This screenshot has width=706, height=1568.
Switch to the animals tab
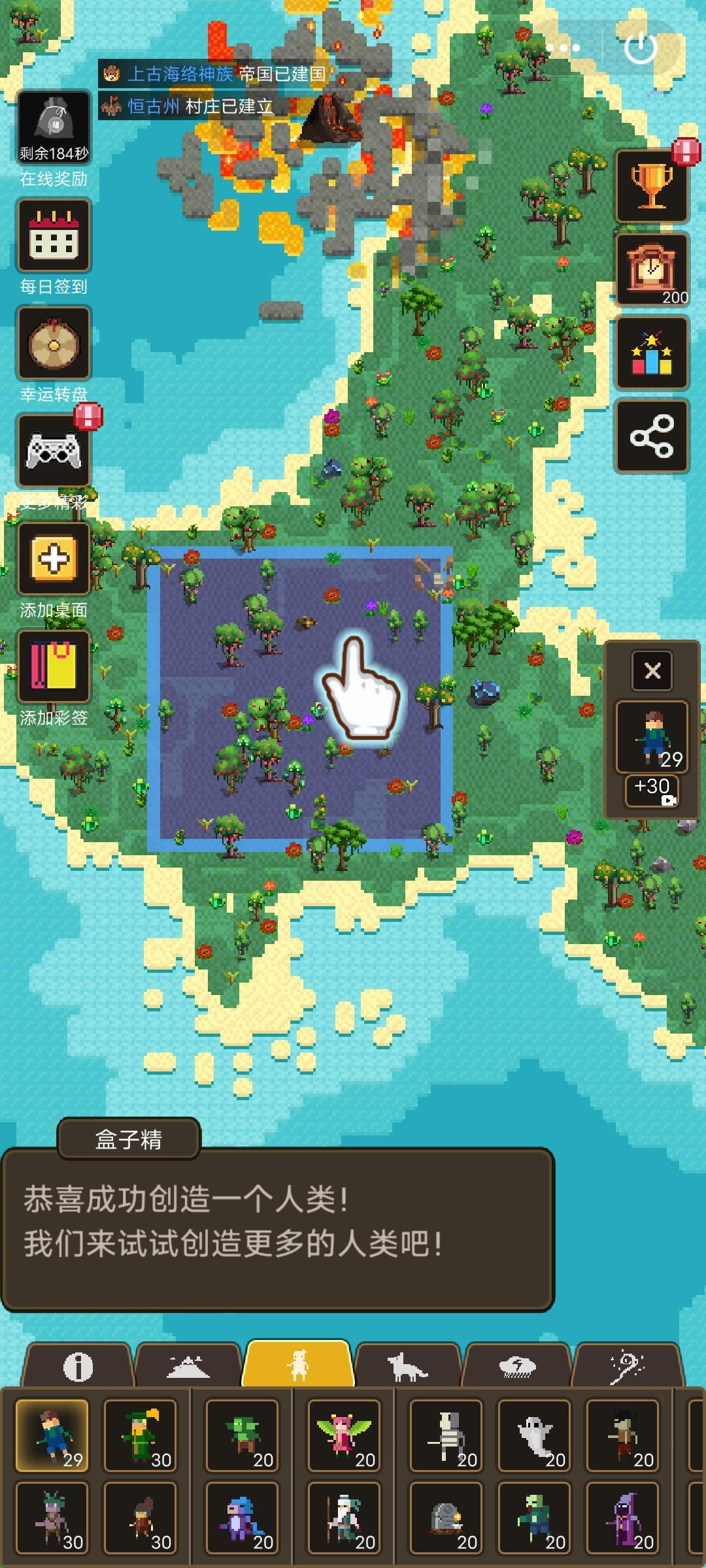point(408,1365)
